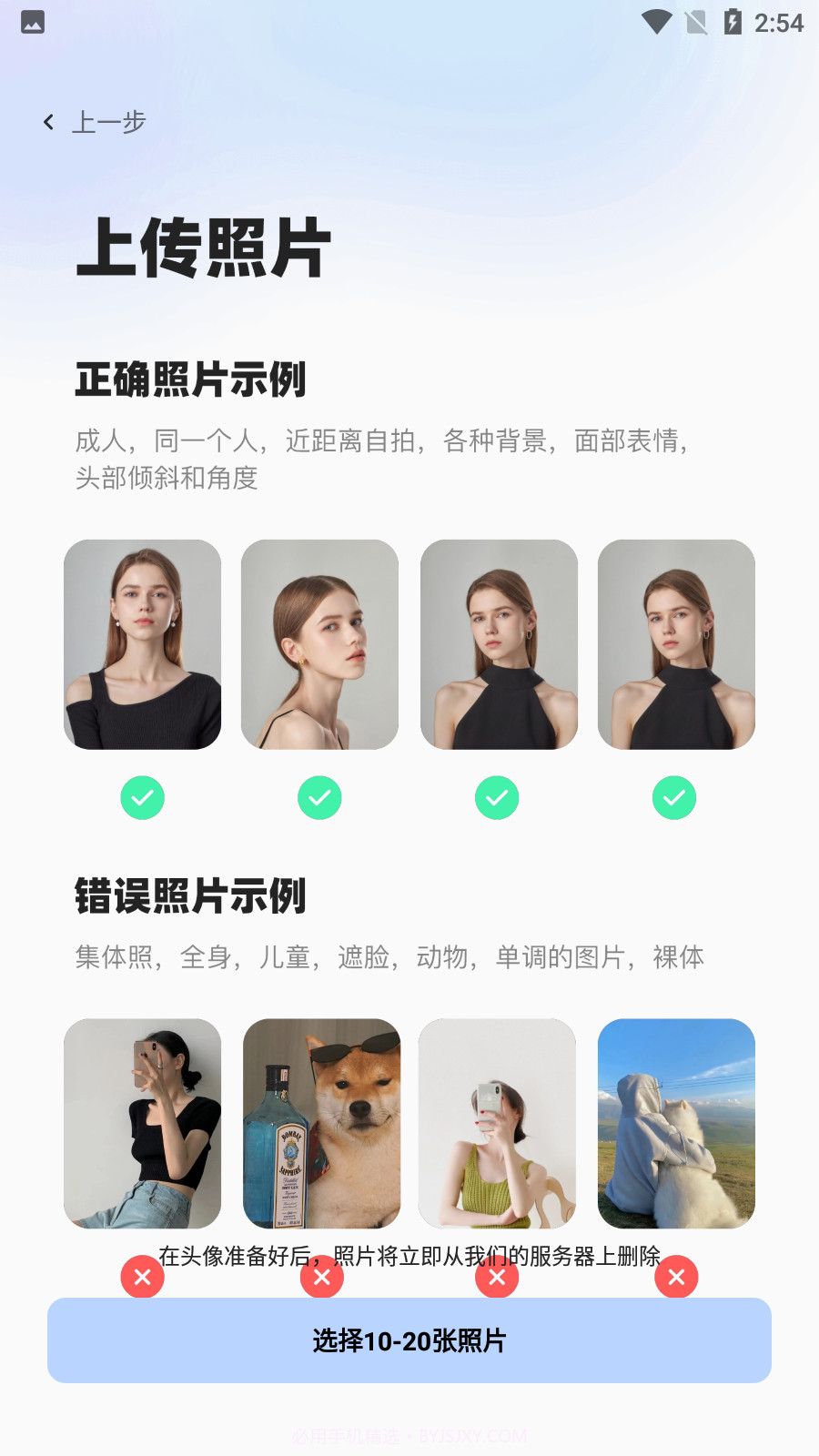Viewport: 819px width, 1456px height.
Task: Tap the red X under the hooded back-view photo
Action: [x=675, y=1278]
